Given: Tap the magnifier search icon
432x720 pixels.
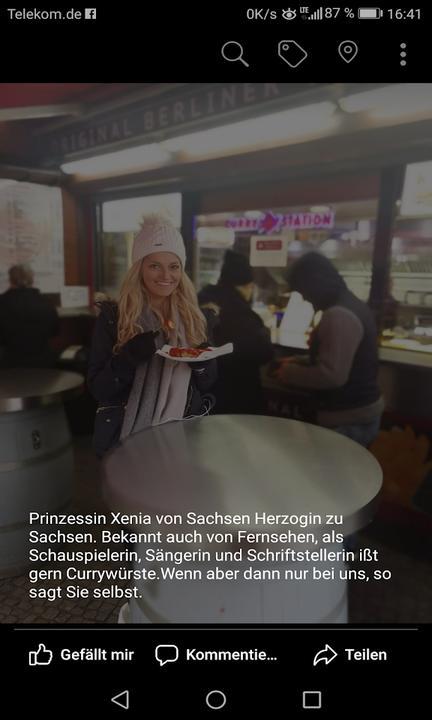Looking at the screenshot, I should tap(235, 54).
